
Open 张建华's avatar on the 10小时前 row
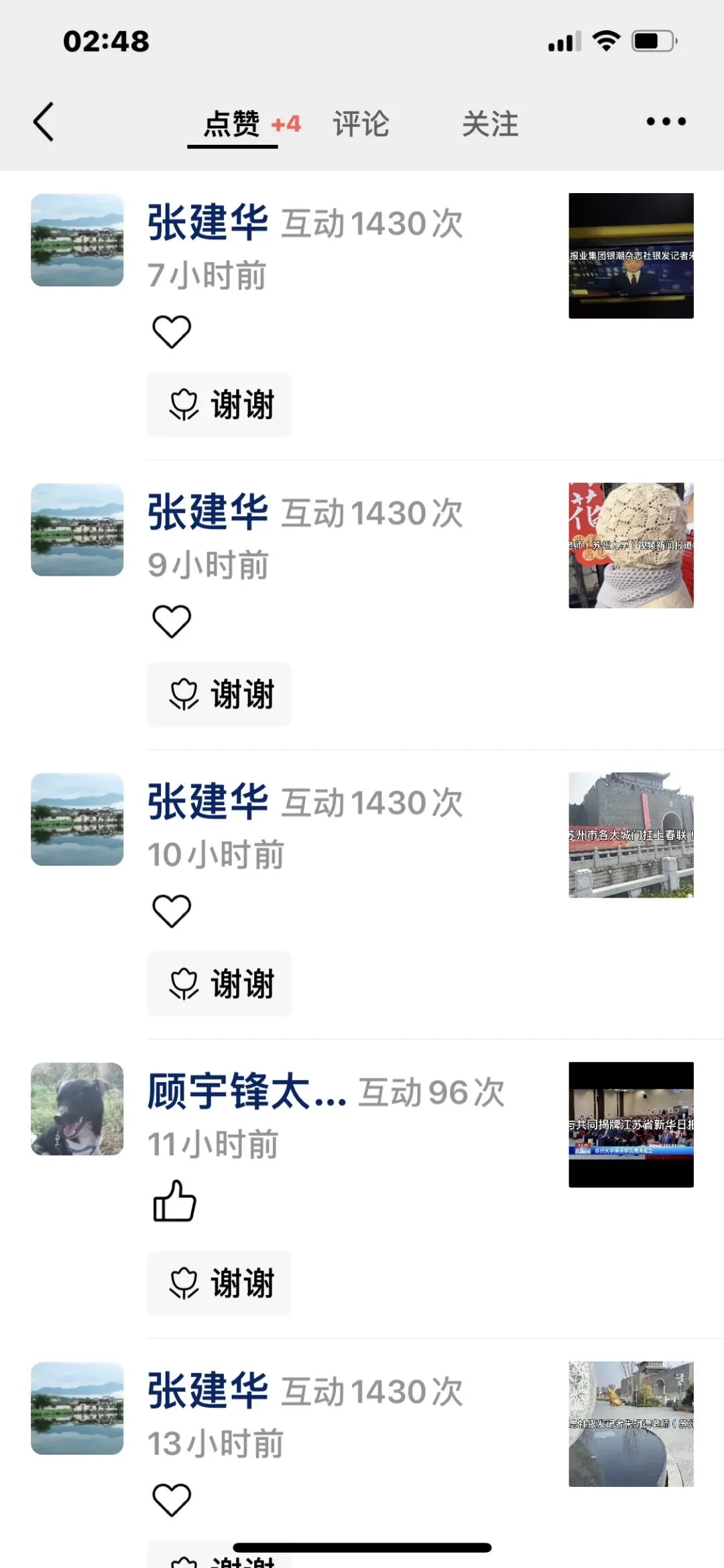77,819
